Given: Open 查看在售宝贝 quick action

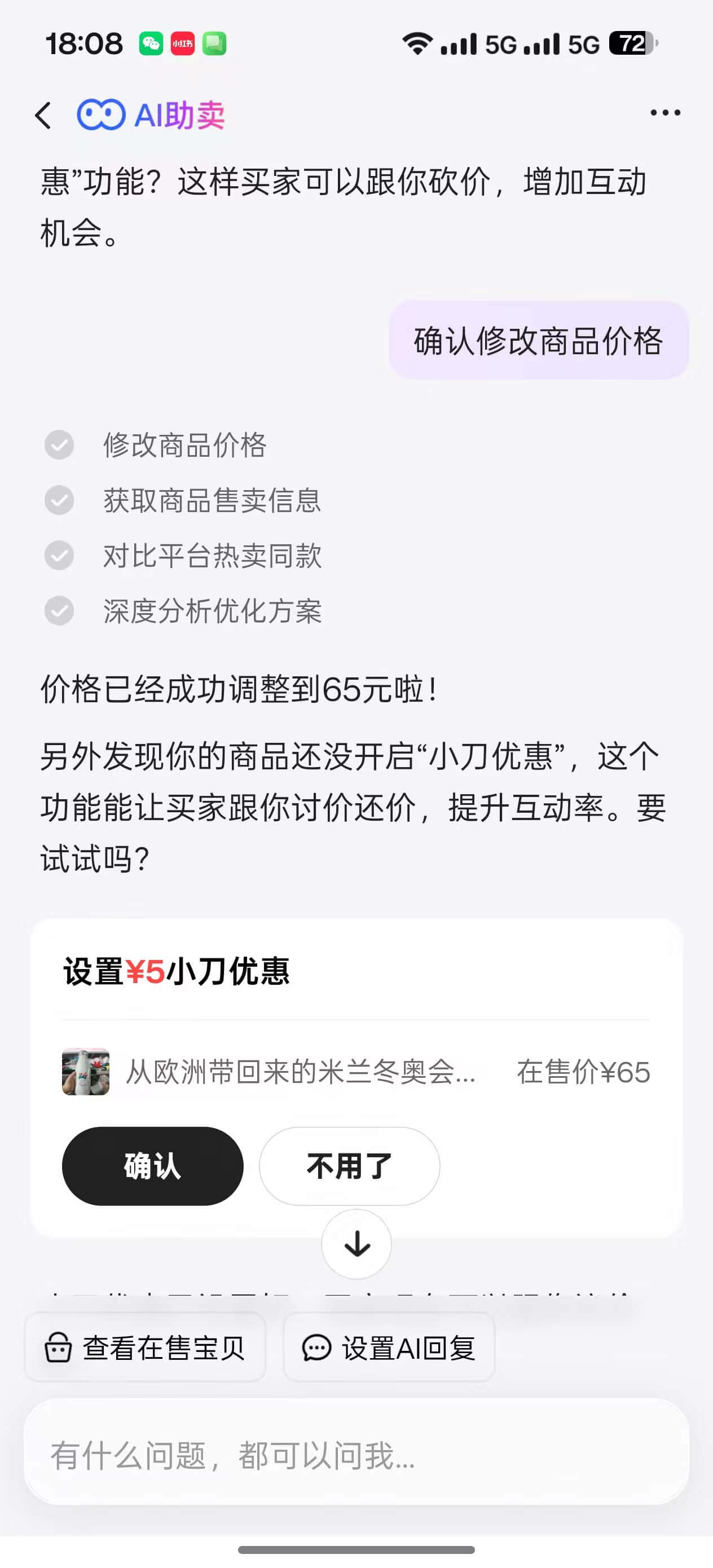Looking at the screenshot, I should click(x=145, y=1347).
